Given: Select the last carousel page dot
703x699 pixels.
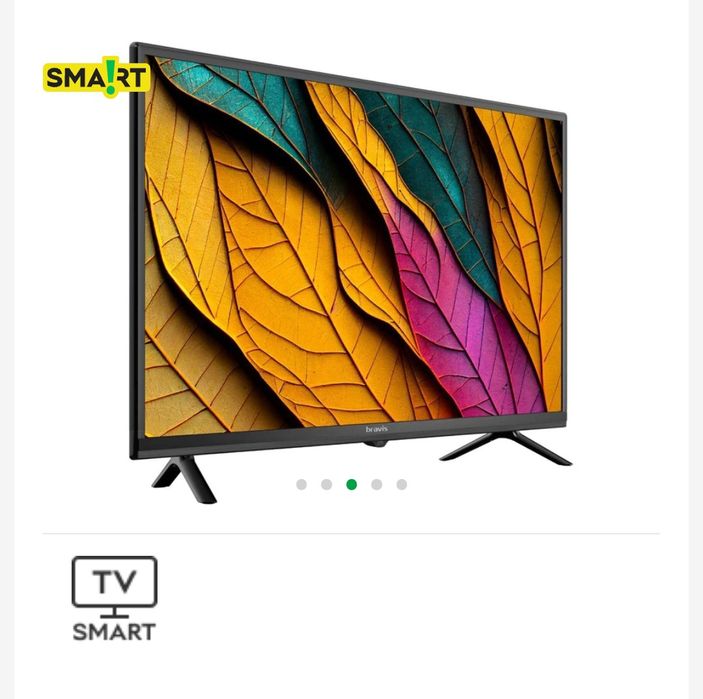Looking at the screenshot, I should click(401, 484).
